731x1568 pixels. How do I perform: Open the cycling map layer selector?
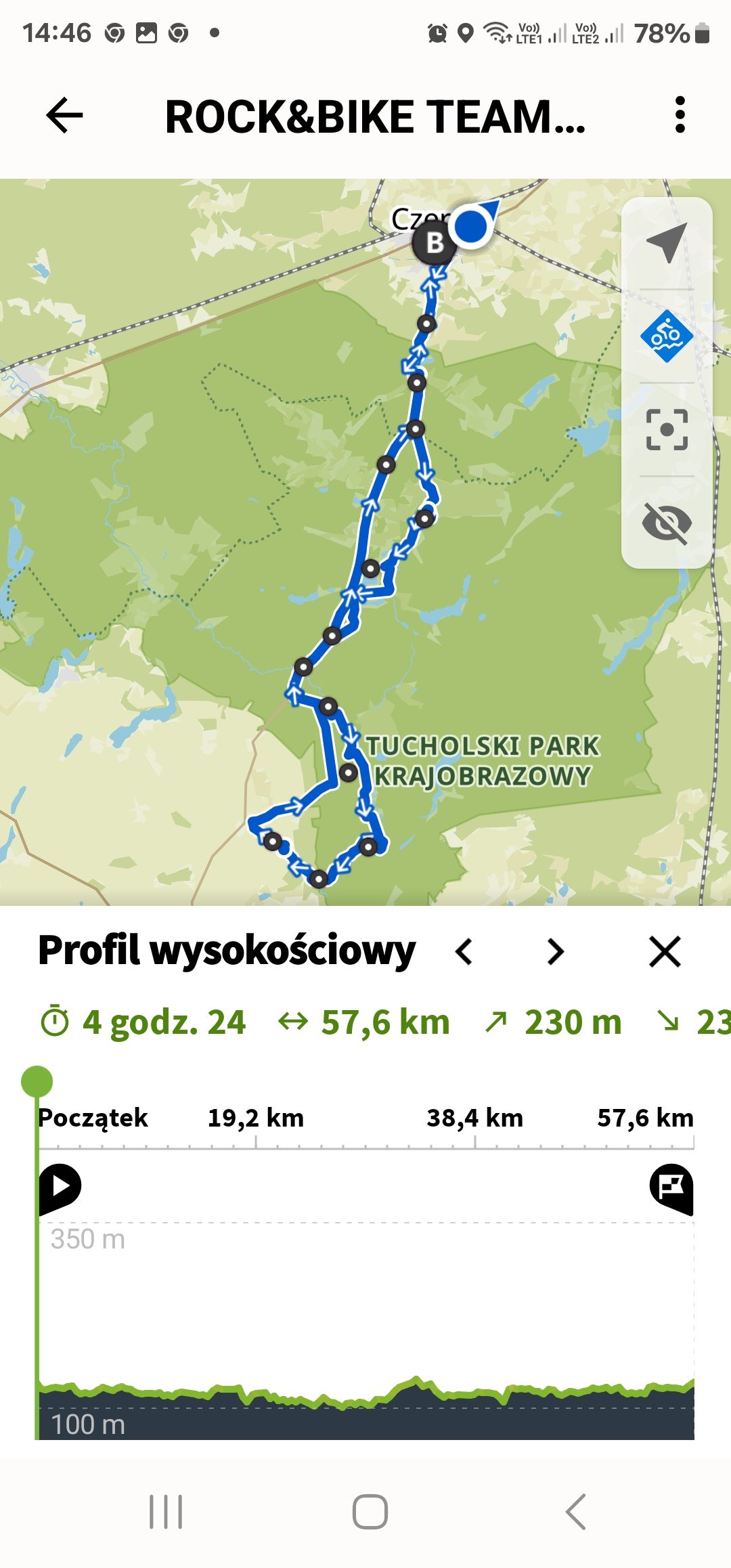667,336
